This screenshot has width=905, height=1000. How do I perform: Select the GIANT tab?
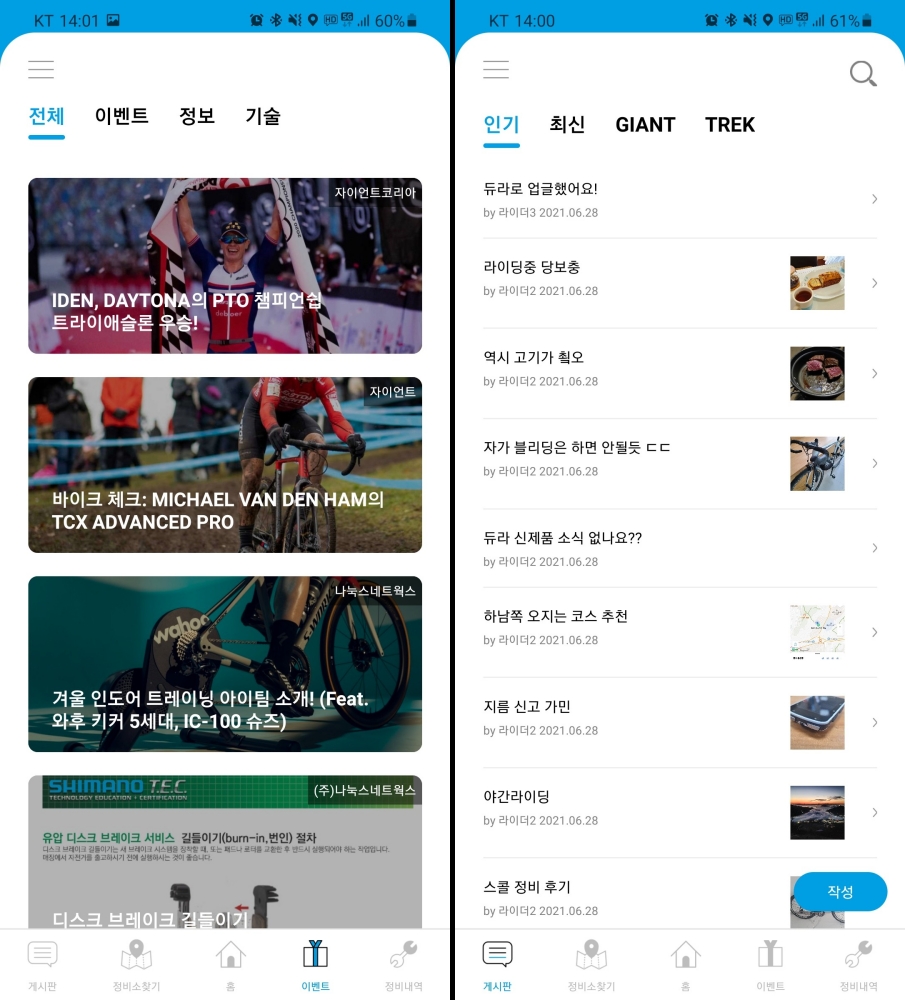[x=645, y=125]
